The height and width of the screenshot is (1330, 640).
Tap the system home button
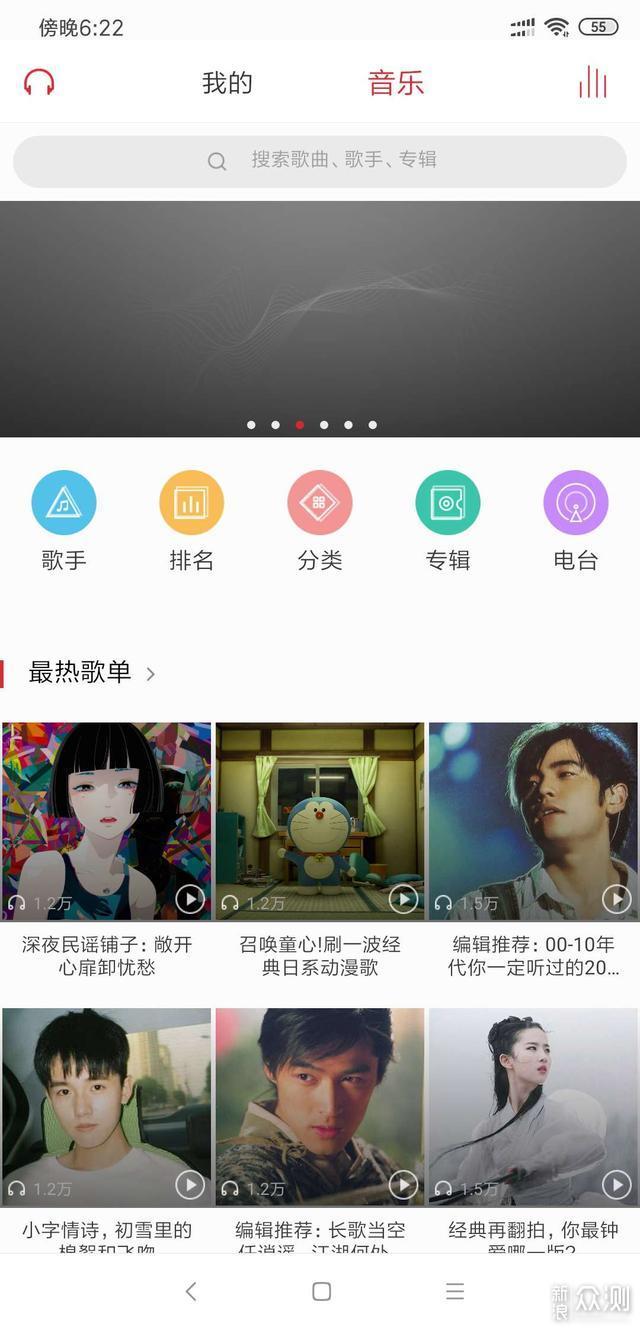[x=321, y=1291]
